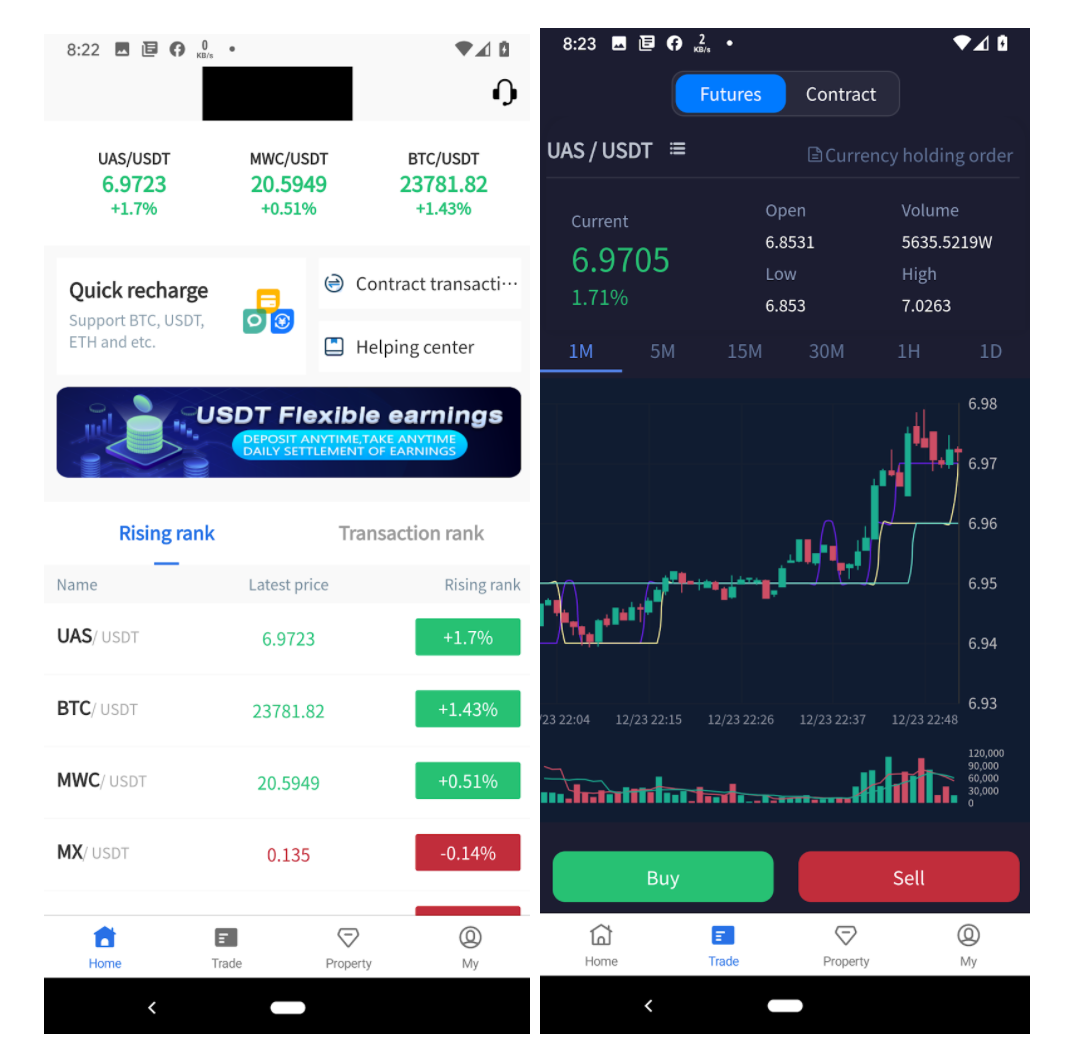Open Currency holding order
This screenshot has height=1048, width=1086.
(x=910, y=155)
